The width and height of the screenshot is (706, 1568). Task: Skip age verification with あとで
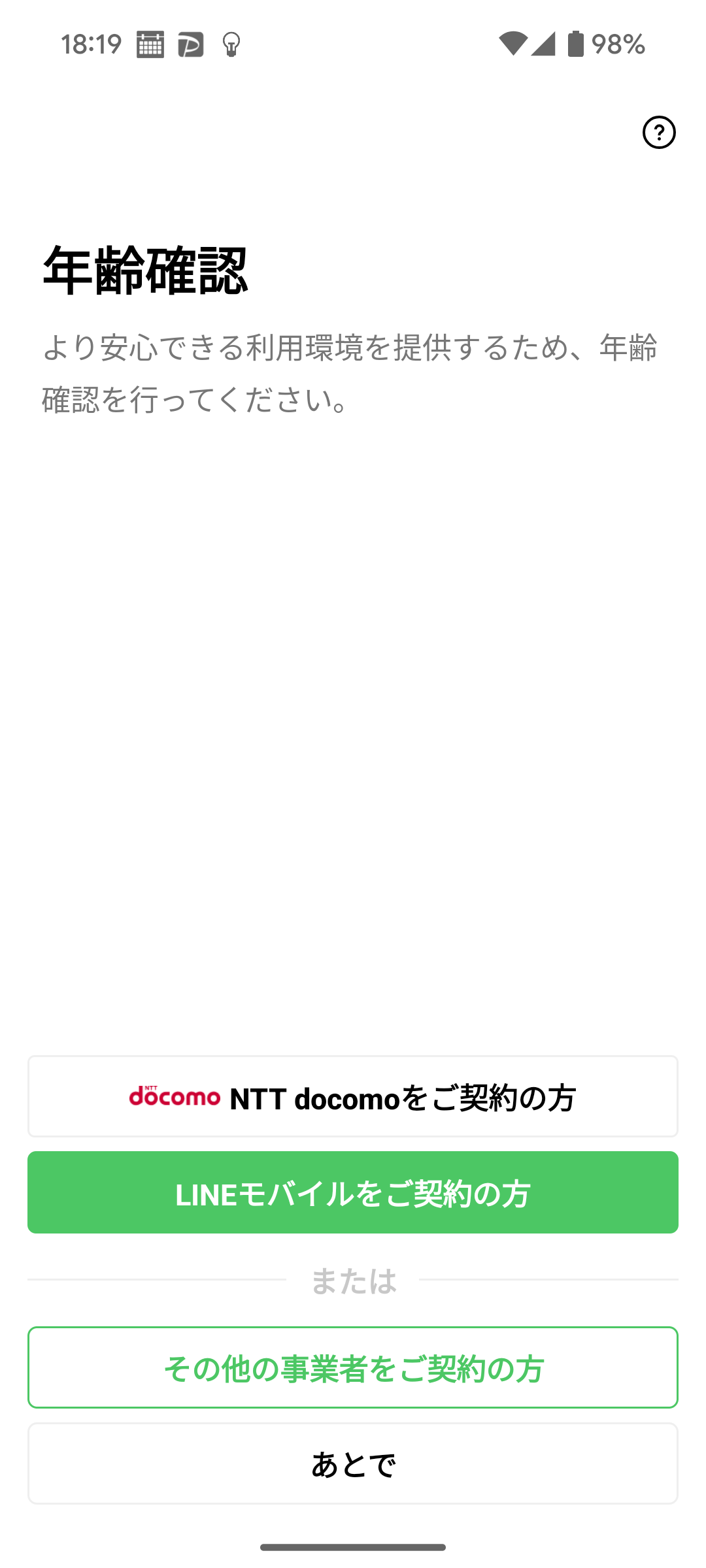[353, 1463]
